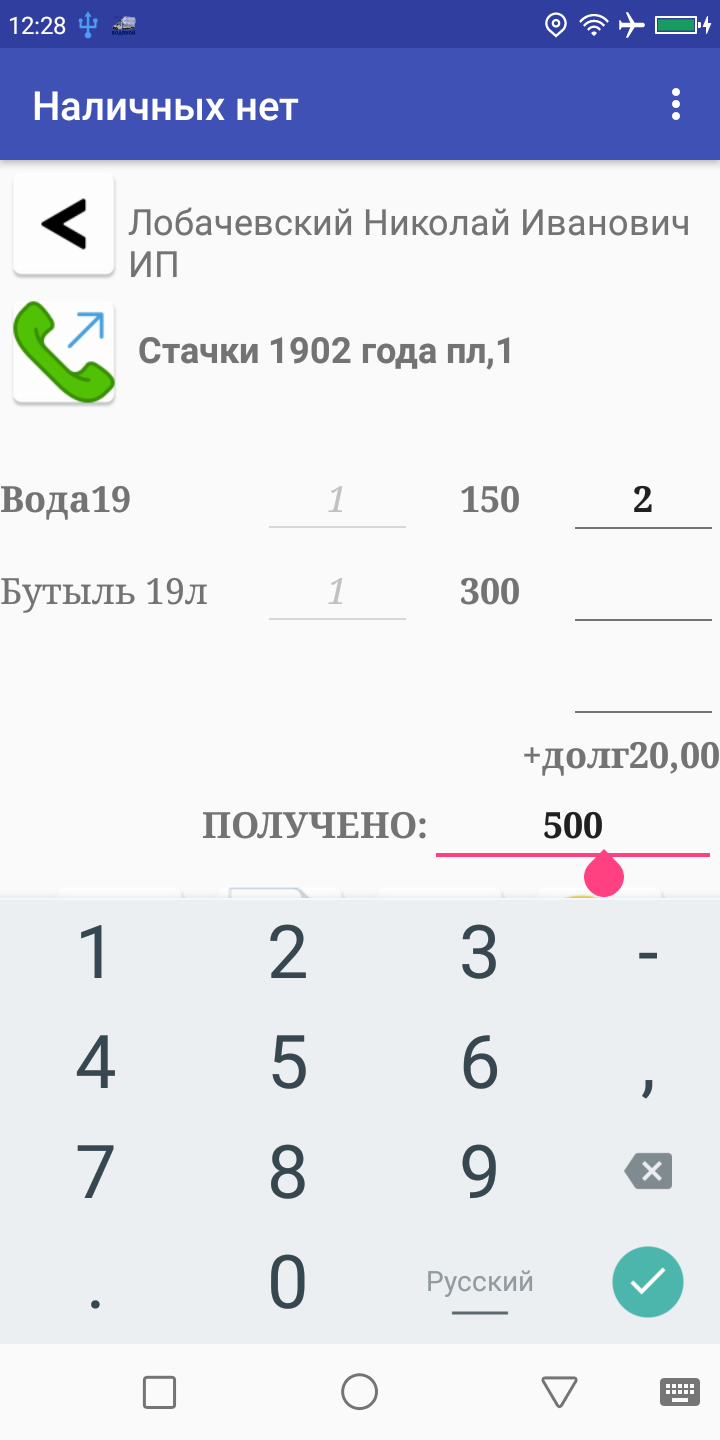The height and width of the screenshot is (1440, 720).
Task: Tap the ordered quantity field for Бутыль 19л
Action: click(337, 593)
